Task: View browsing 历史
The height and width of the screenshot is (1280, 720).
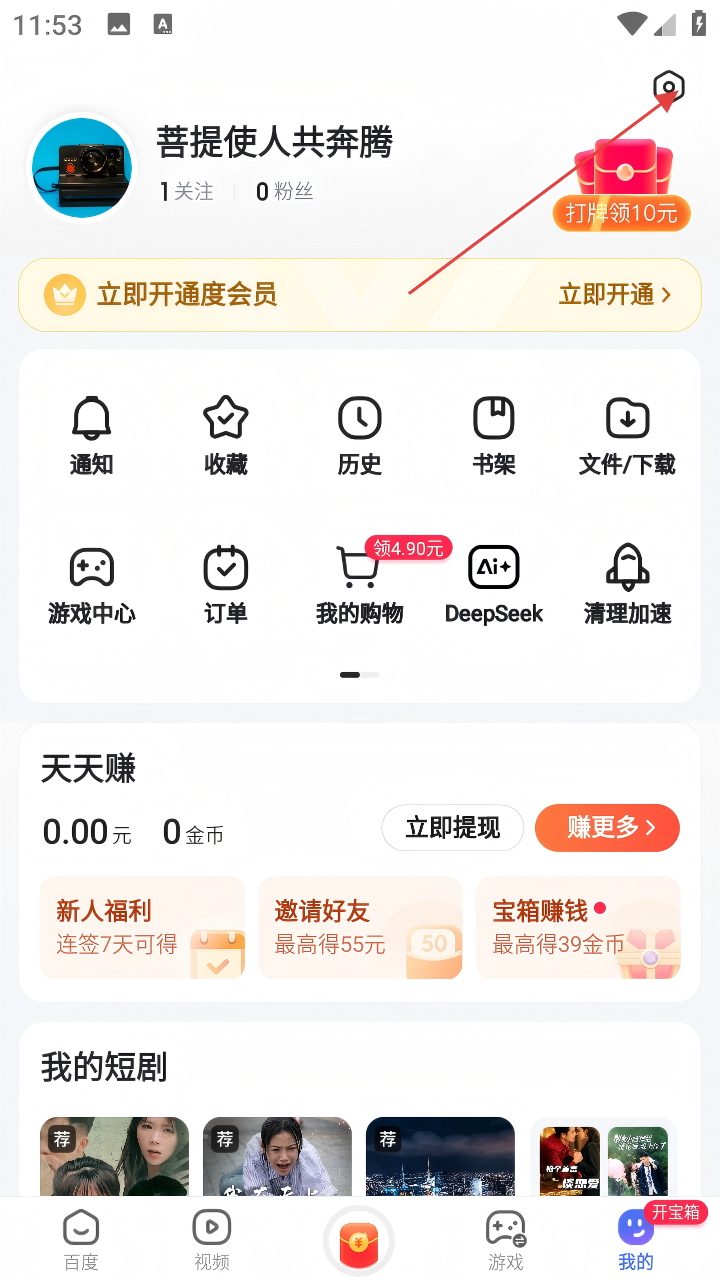Action: (x=360, y=436)
